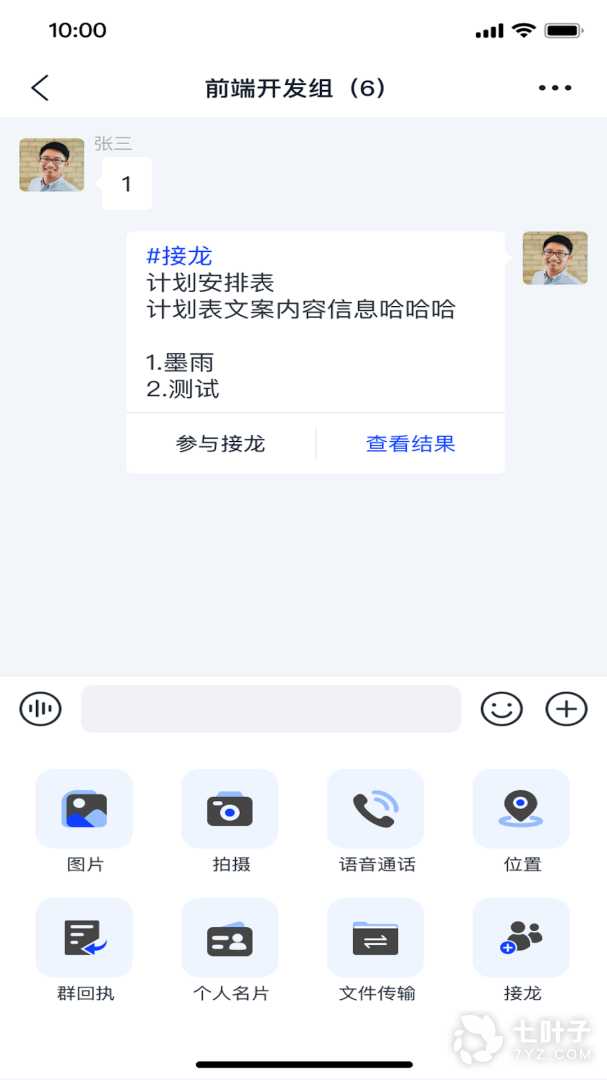Screen dimensions: 607x1080
Task: Select the 群回执 option
Action: pos(85,938)
